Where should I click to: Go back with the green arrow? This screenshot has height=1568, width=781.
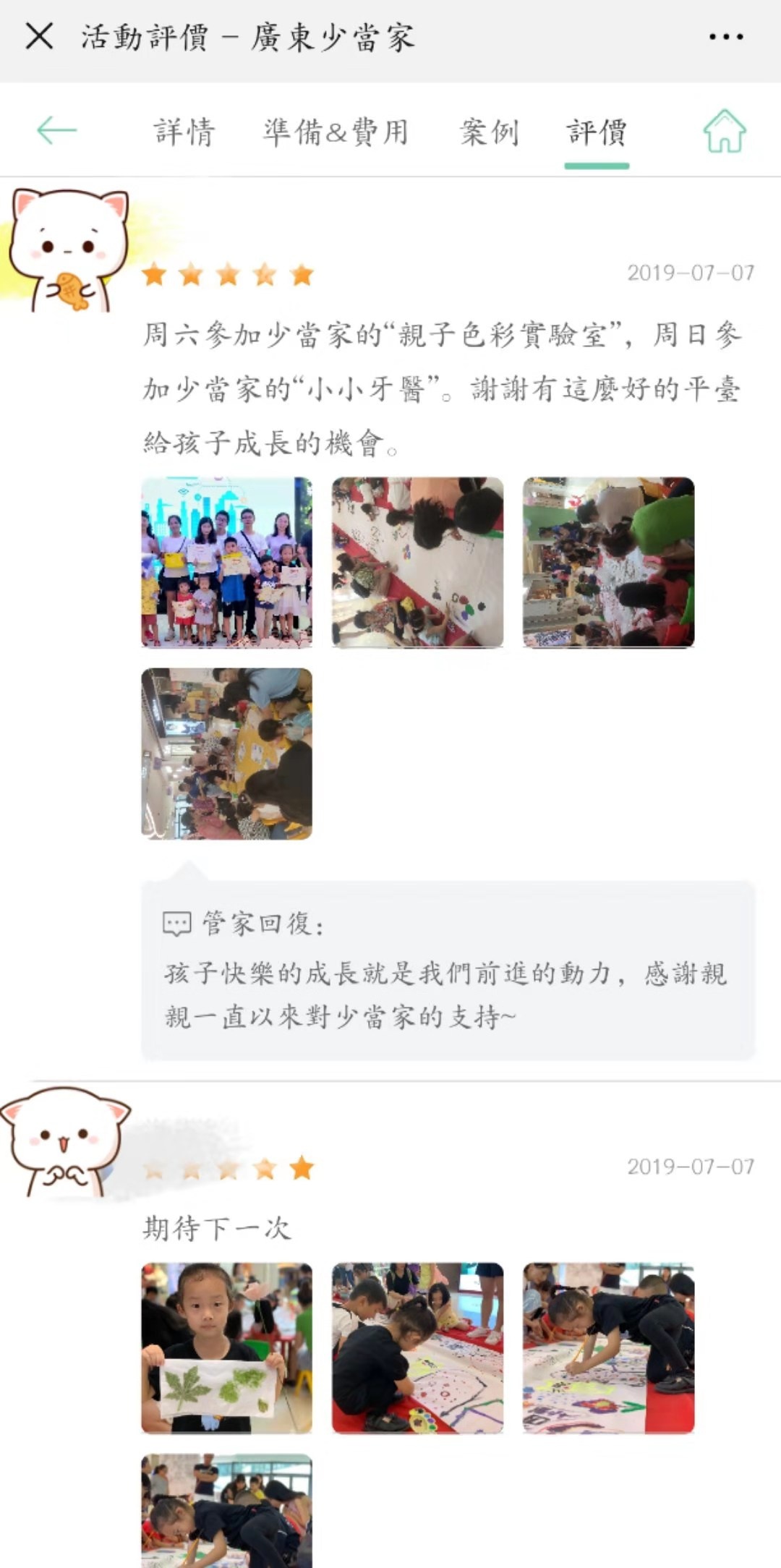click(56, 131)
